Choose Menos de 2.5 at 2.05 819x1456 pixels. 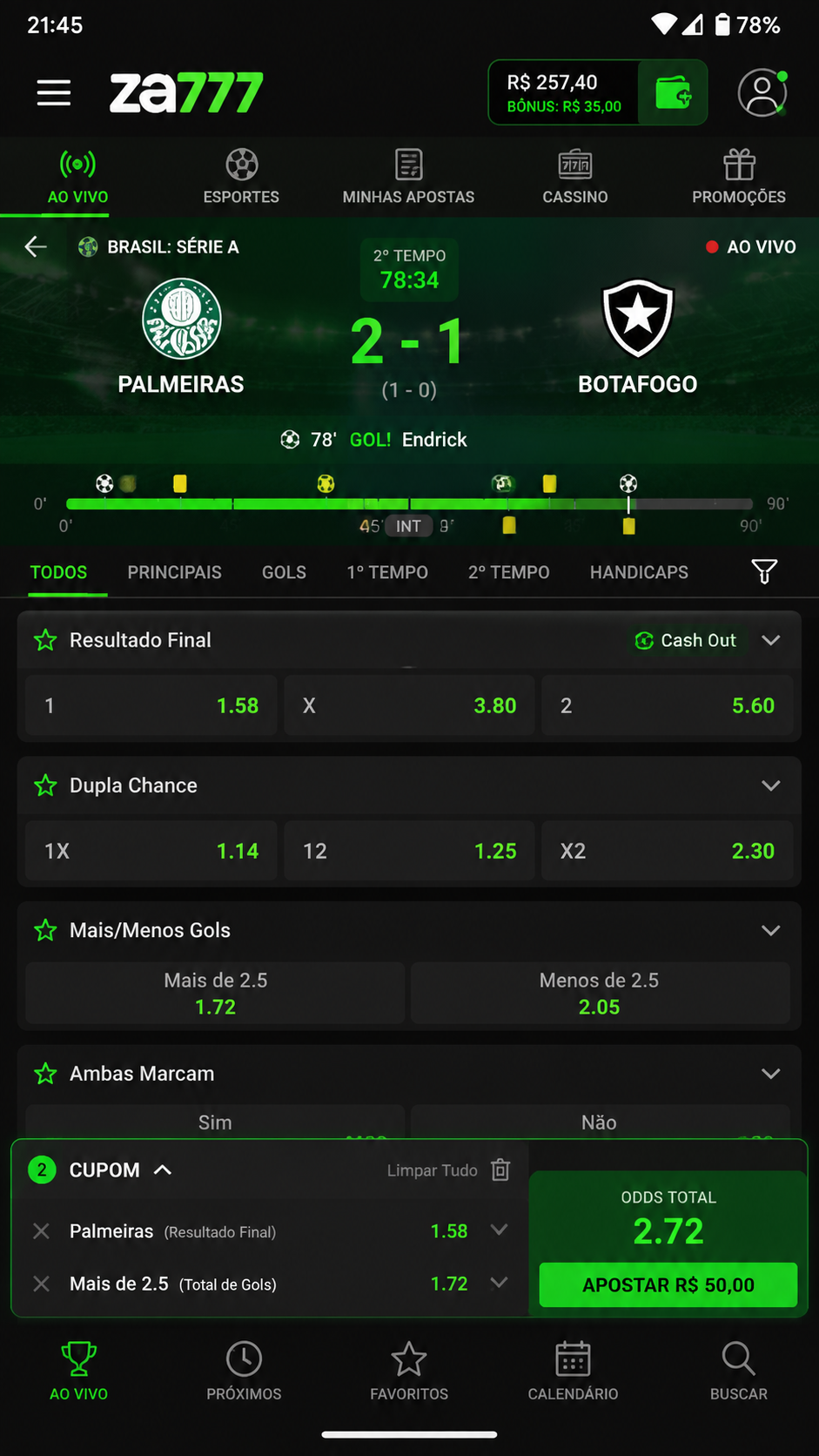click(x=600, y=993)
